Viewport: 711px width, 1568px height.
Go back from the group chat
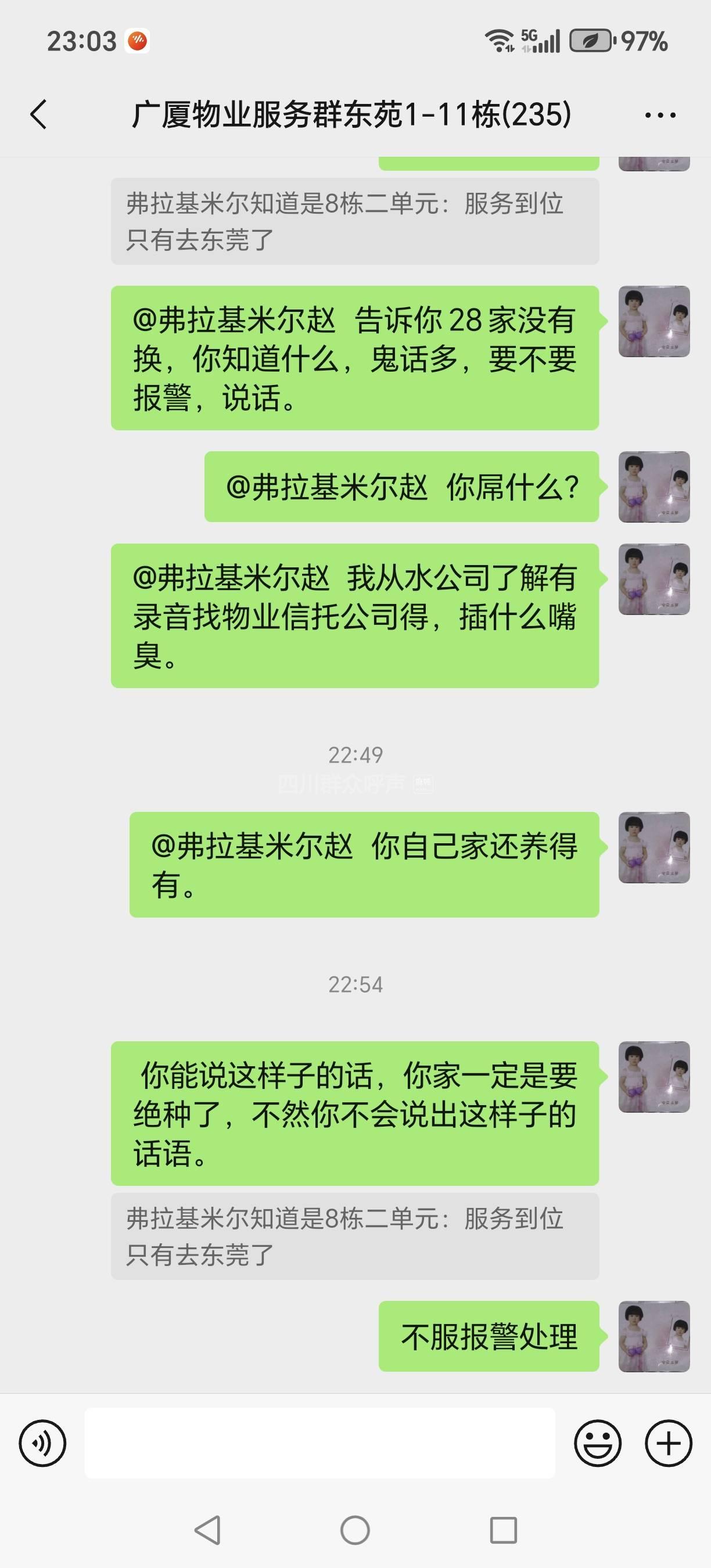pyautogui.click(x=39, y=114)
